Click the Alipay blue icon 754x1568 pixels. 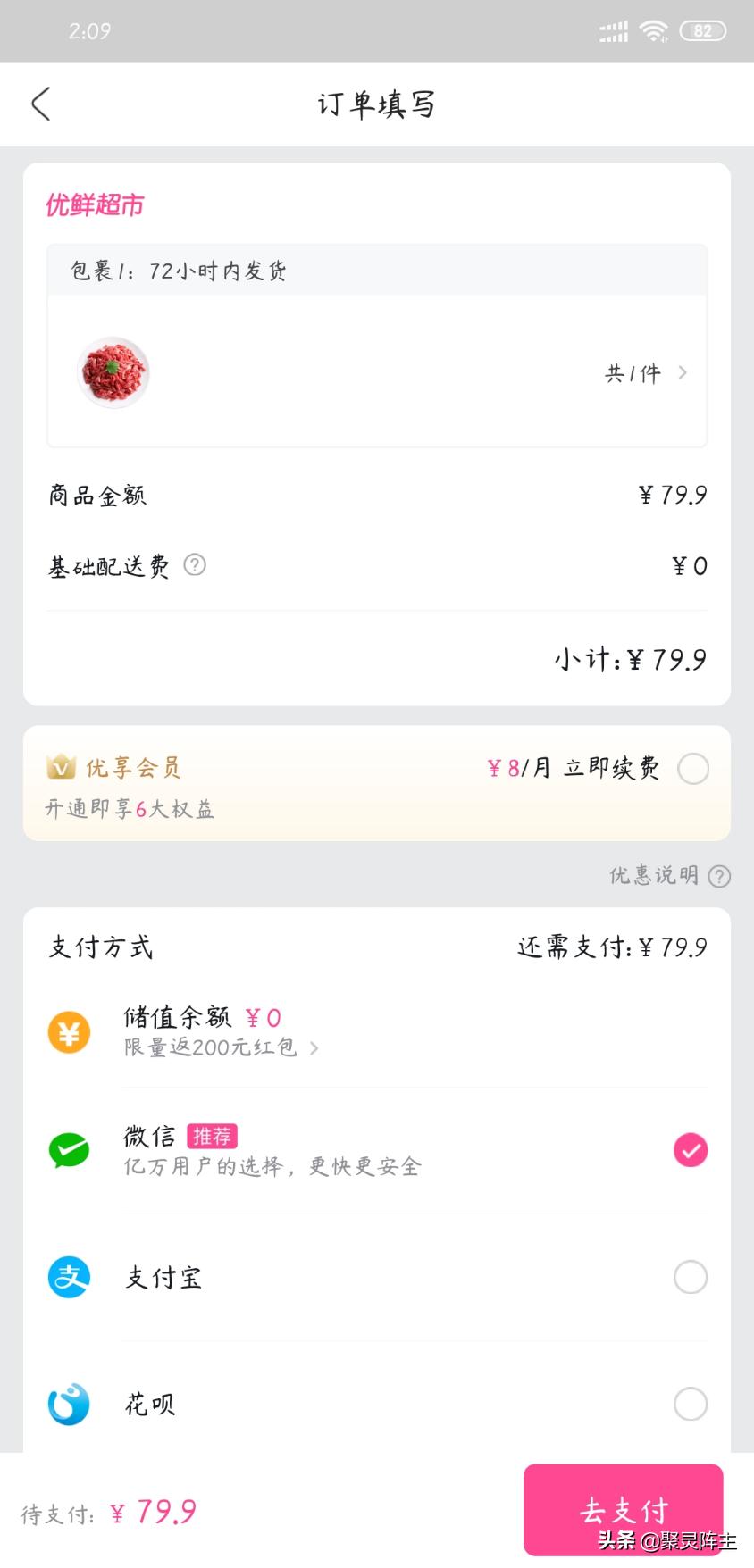69,1278
